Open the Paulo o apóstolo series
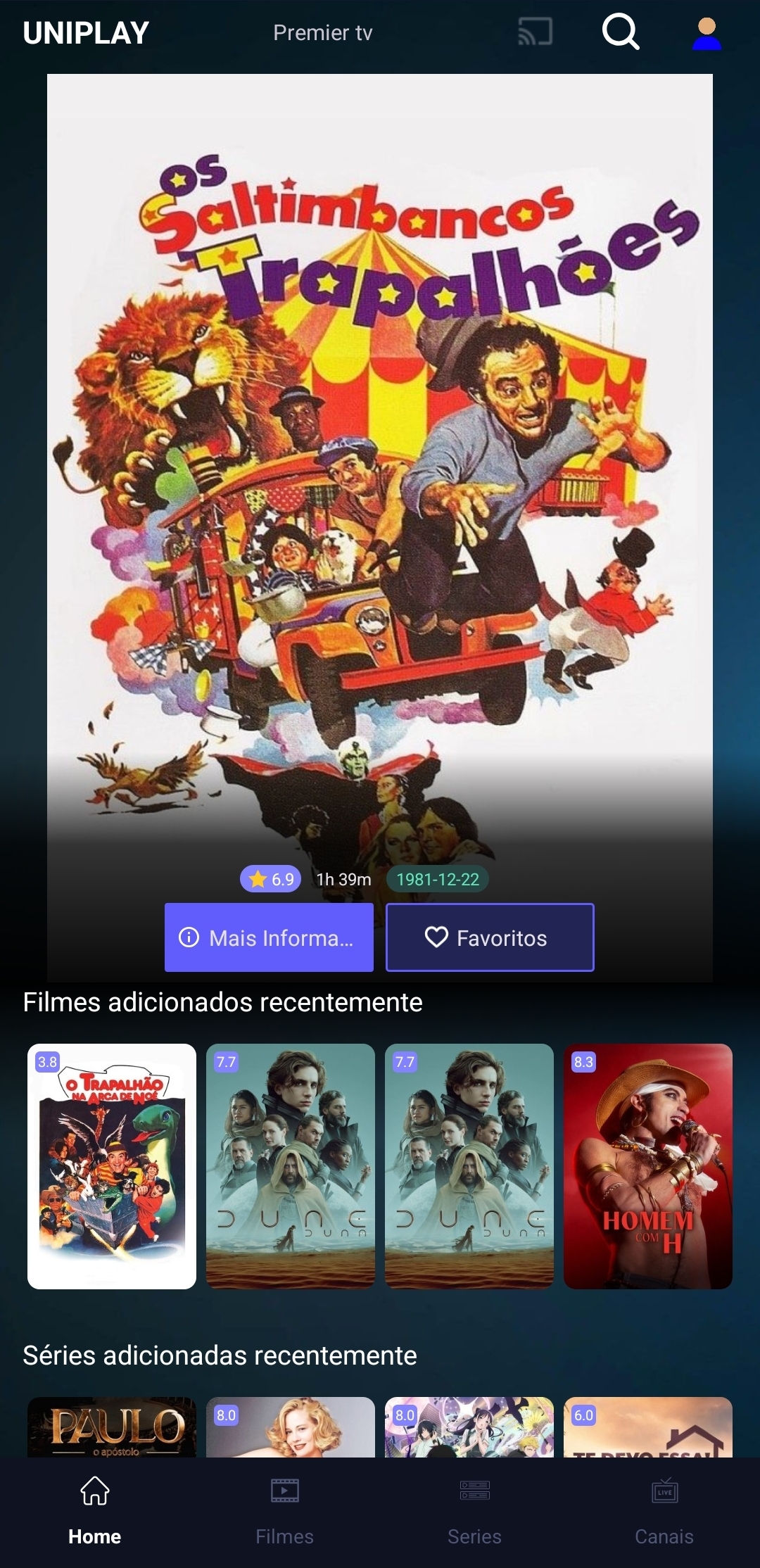The height and width of the screenshot is (1568, 760). [112, 1427]
